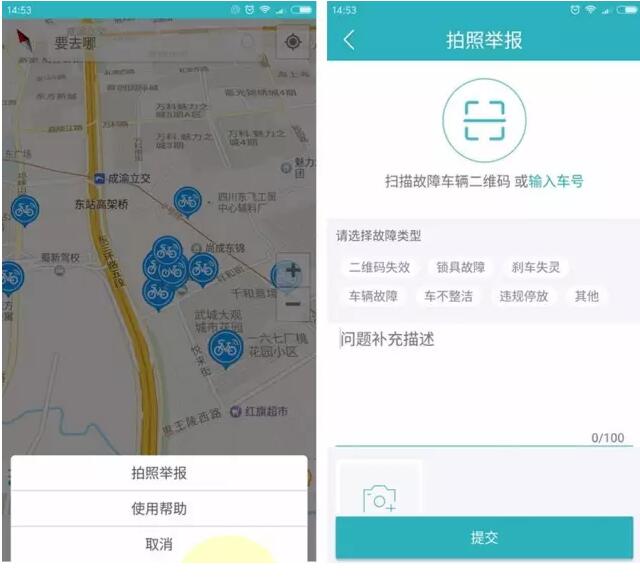This screenshot has height=586, width=640.
Task: Choose the 其他 fault type
Action: click(586, 296)
